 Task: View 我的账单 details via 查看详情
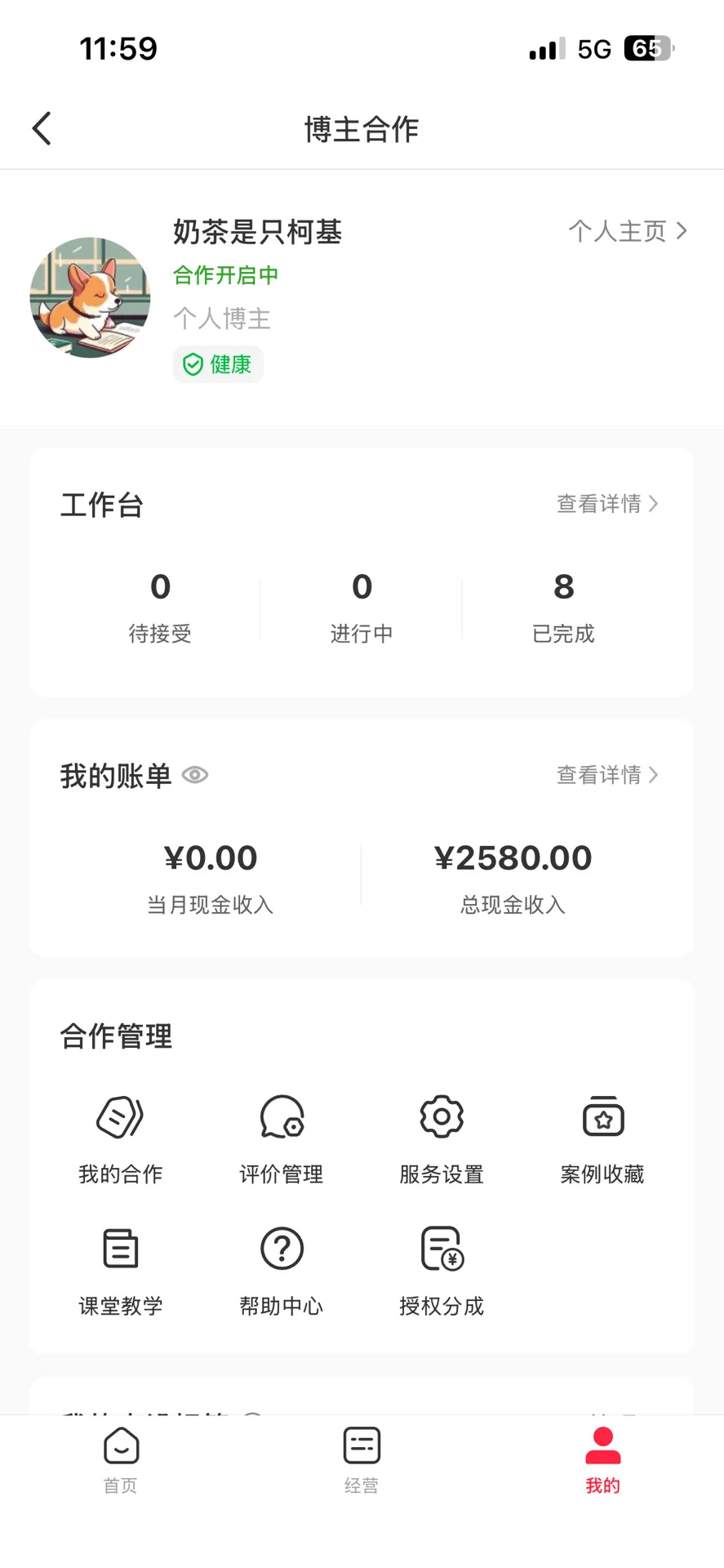coord(606,775)
